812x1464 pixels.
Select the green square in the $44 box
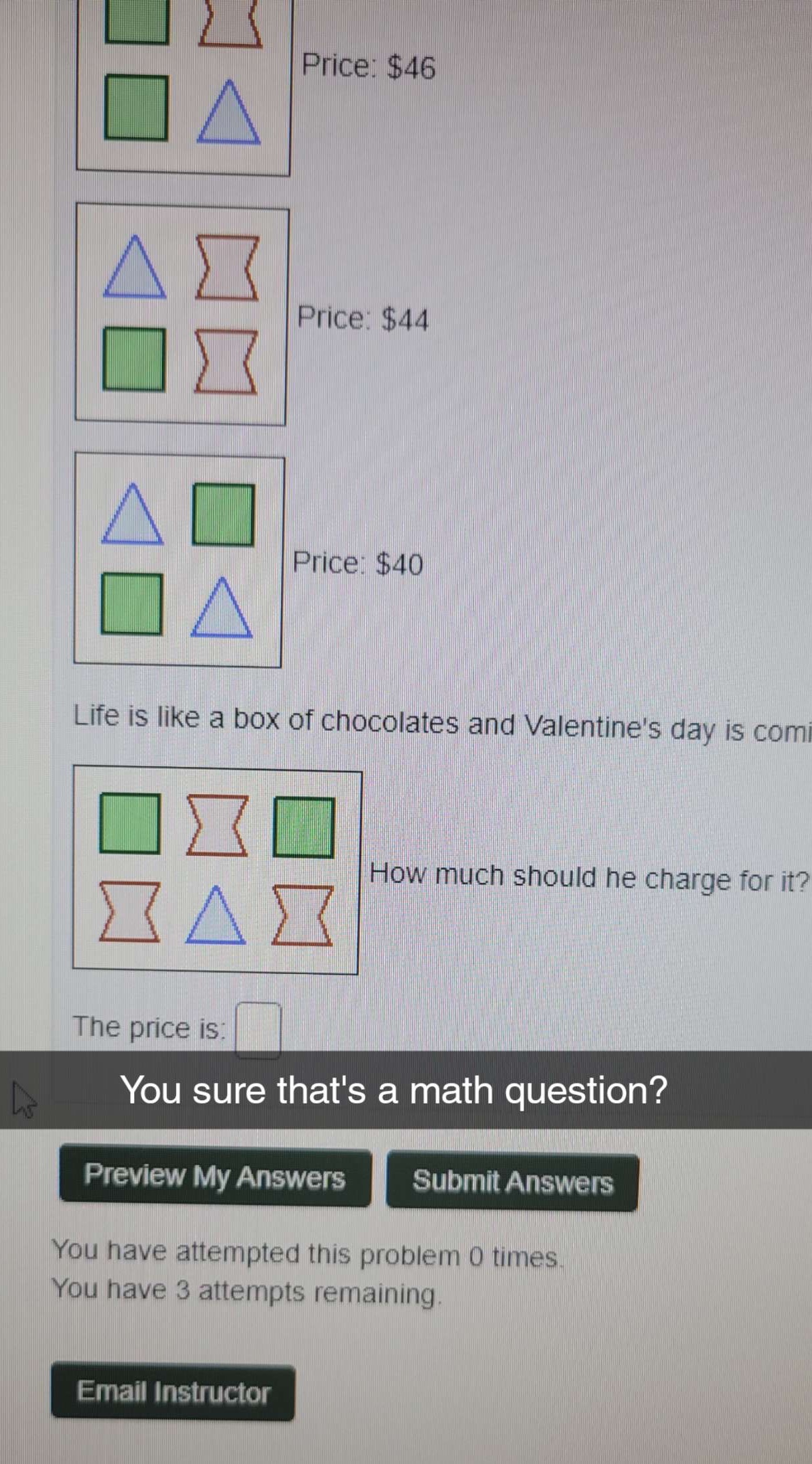click(x=133, y=359)
